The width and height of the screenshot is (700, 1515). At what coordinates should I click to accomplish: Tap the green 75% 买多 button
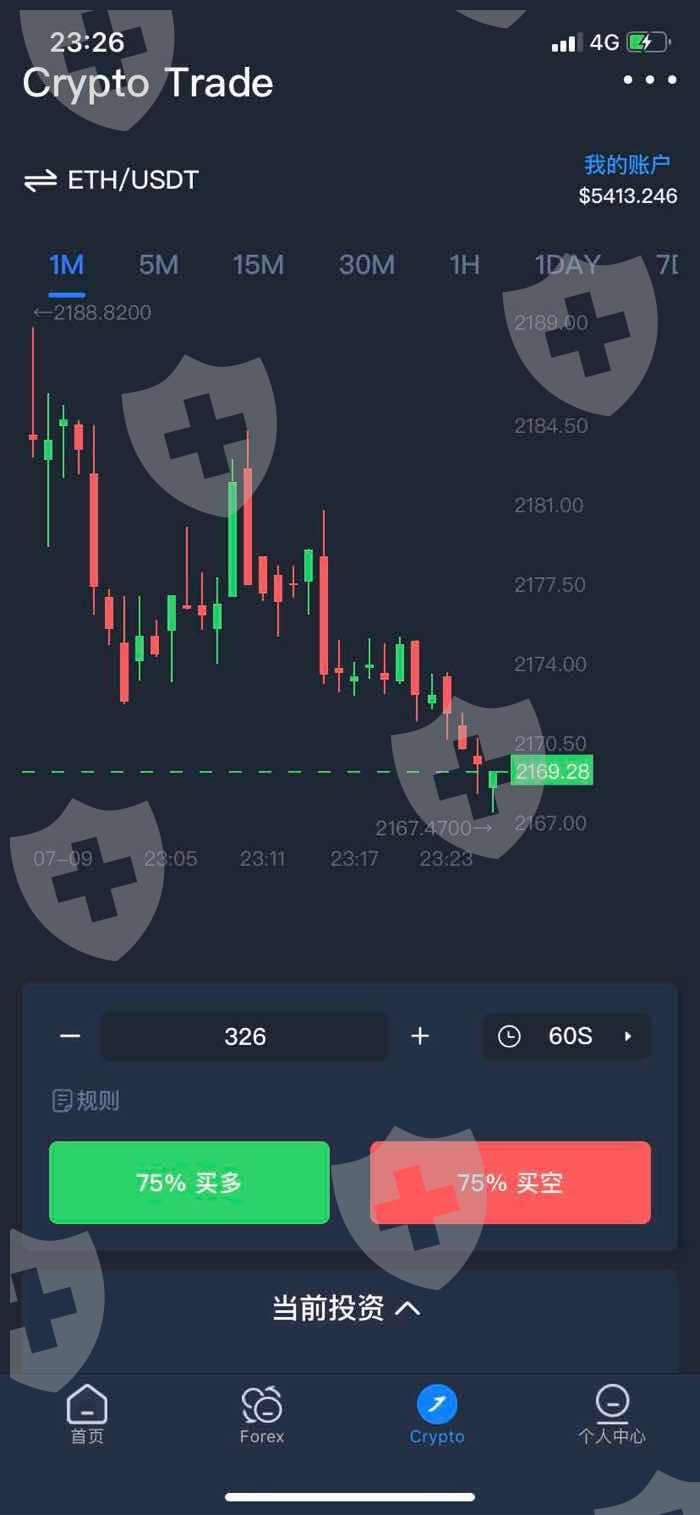tap(189, 1183)
